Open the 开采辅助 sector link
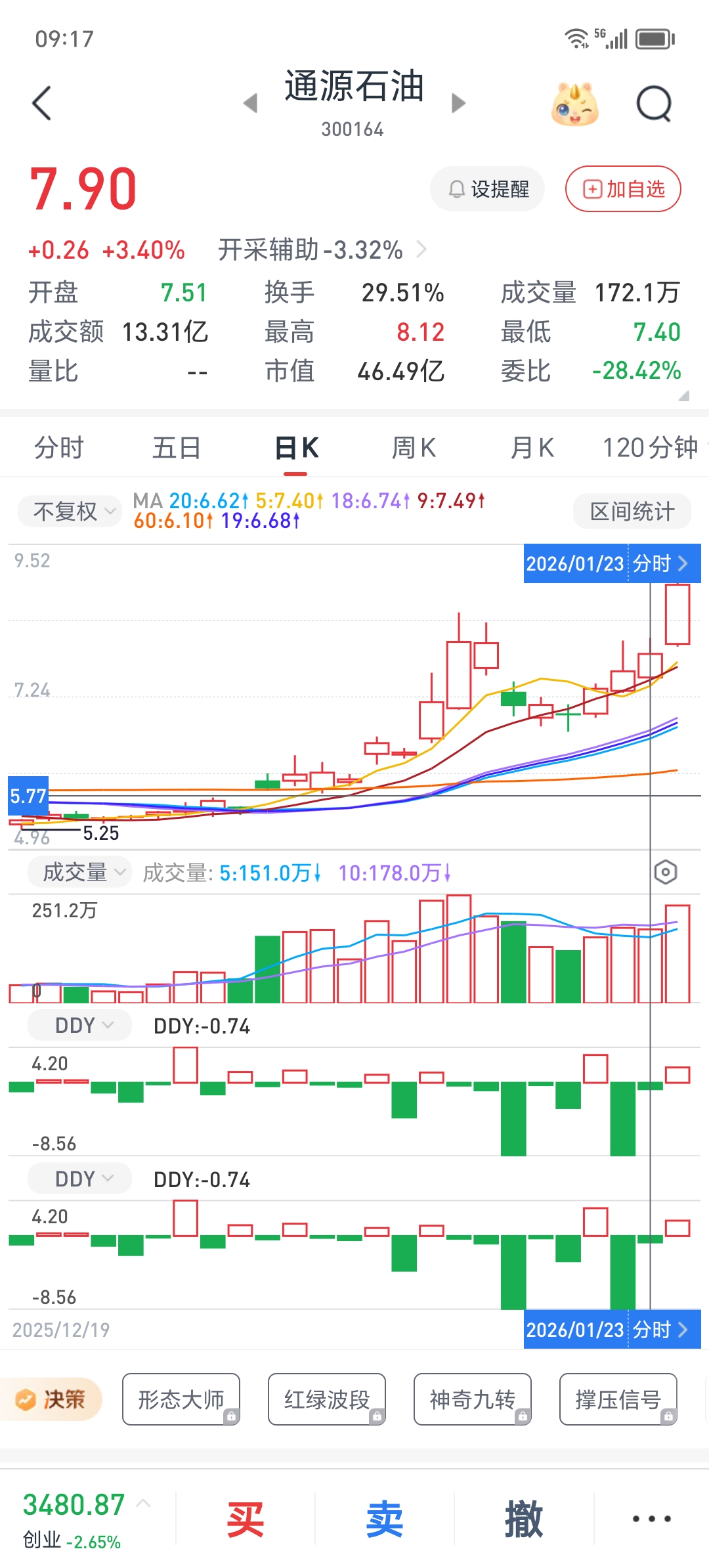 [x=322, y=250]
